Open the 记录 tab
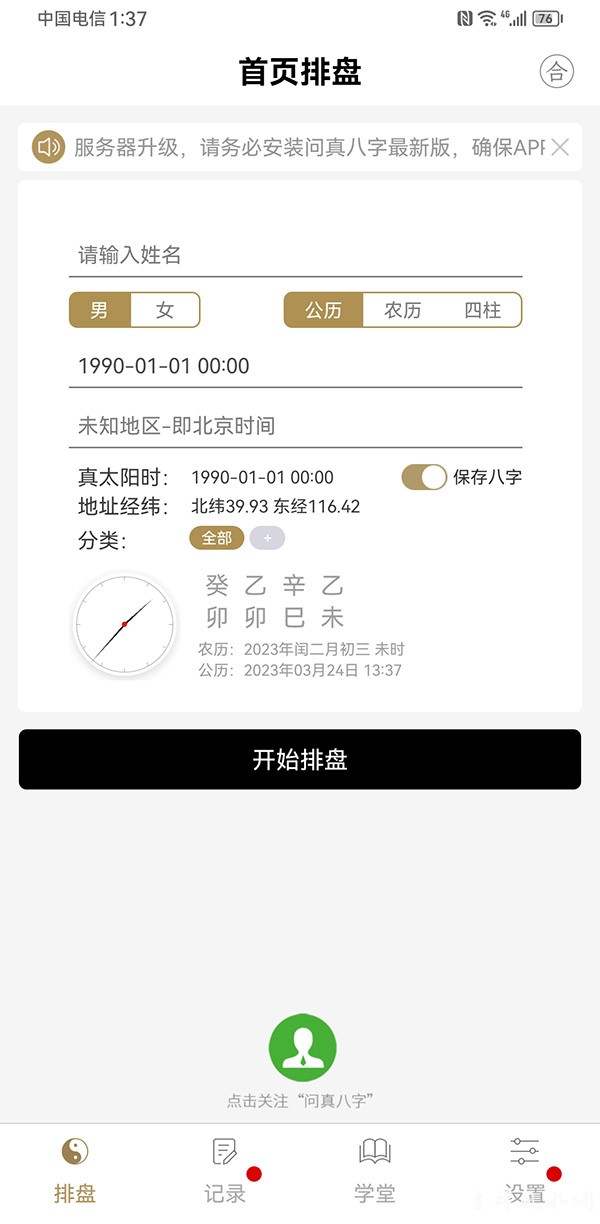Viewport: 600px width, 1224px height. pos(225,1170)
